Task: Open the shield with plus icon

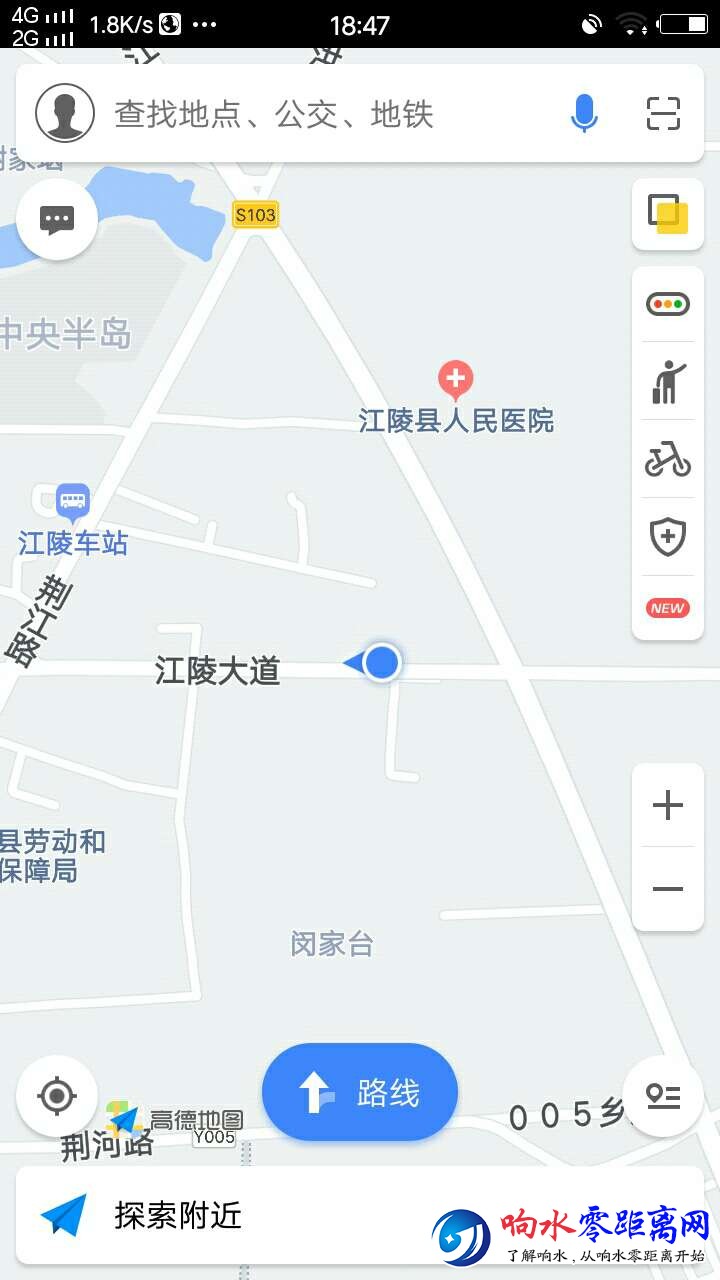Action: click(667, 537)
